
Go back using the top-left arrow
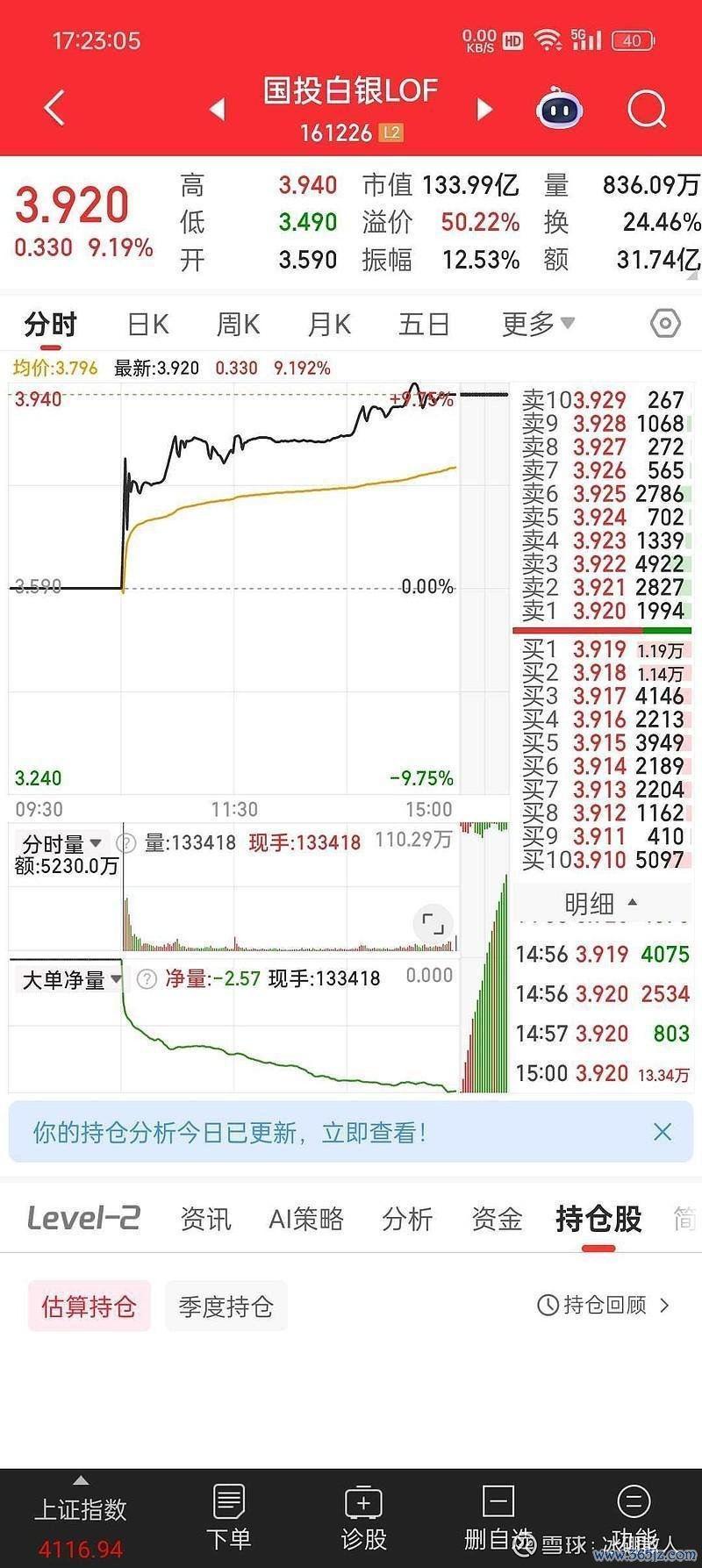point(54,109)
